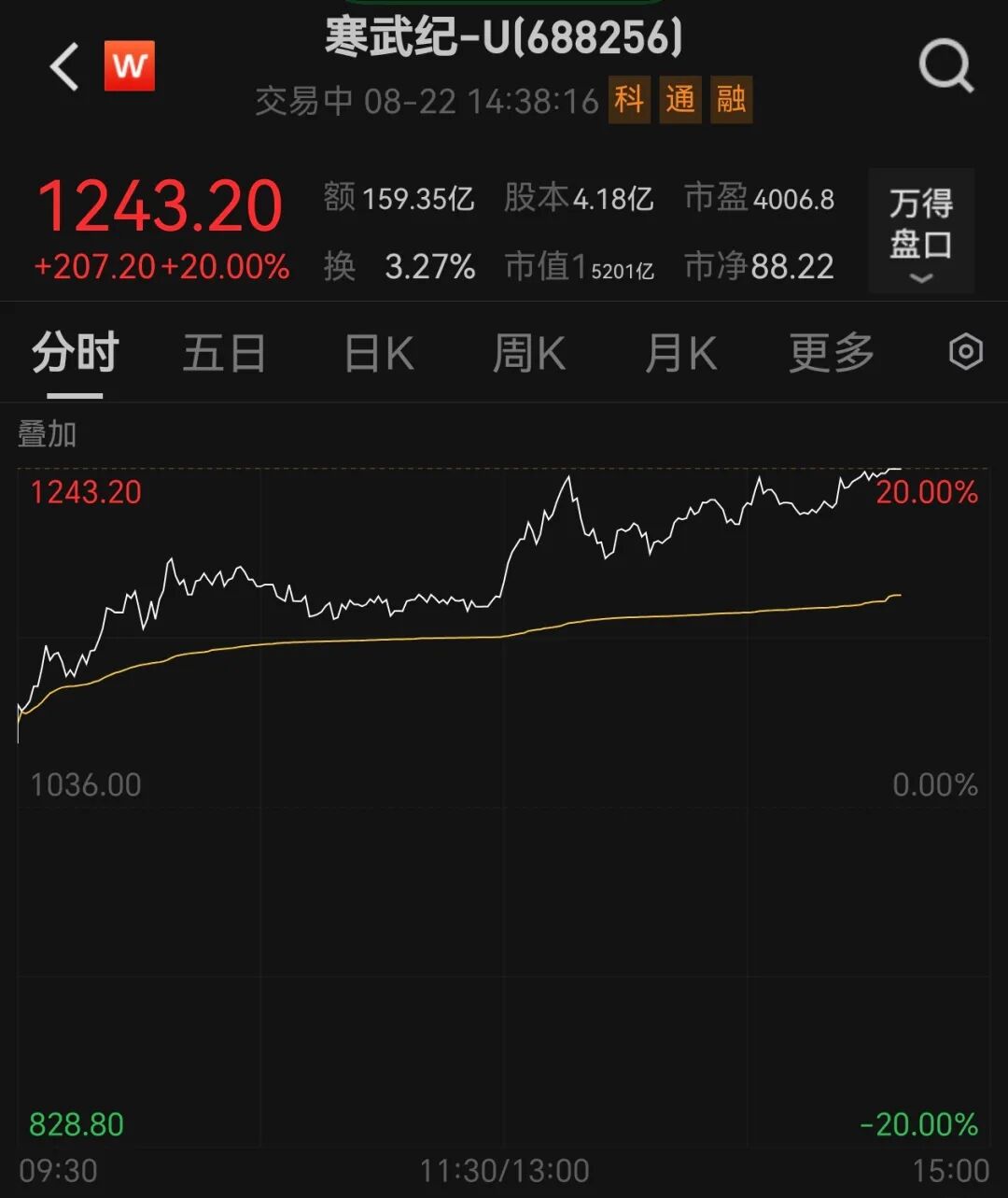Screen dimensions: 1008x1198
Task: Go back using the arrow icon
Action: (64, 67)
